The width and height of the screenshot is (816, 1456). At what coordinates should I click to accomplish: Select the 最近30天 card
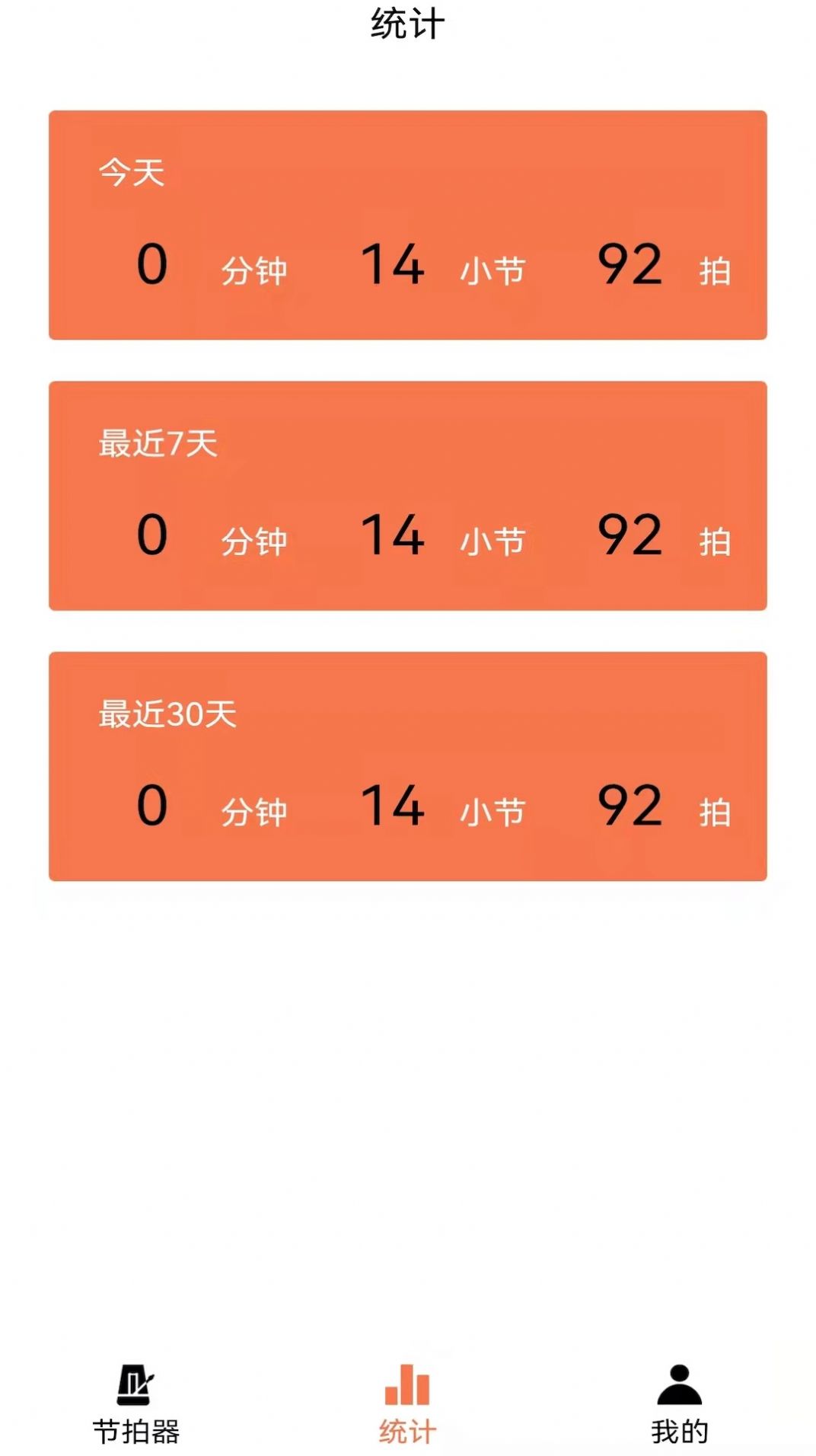coord(408,765)
